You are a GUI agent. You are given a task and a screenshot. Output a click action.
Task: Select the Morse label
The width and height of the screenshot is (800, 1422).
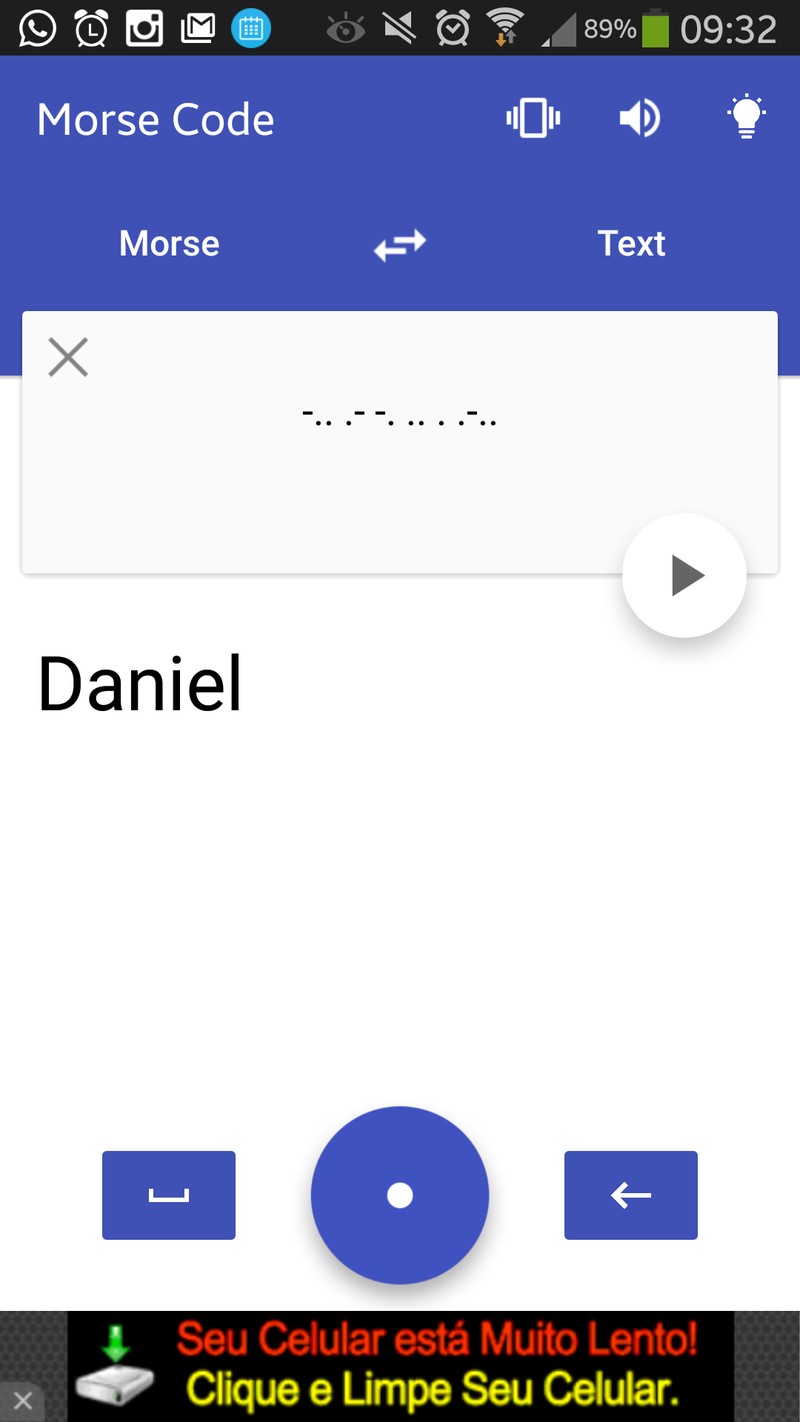pyautogui.click(x=169, y=244)
